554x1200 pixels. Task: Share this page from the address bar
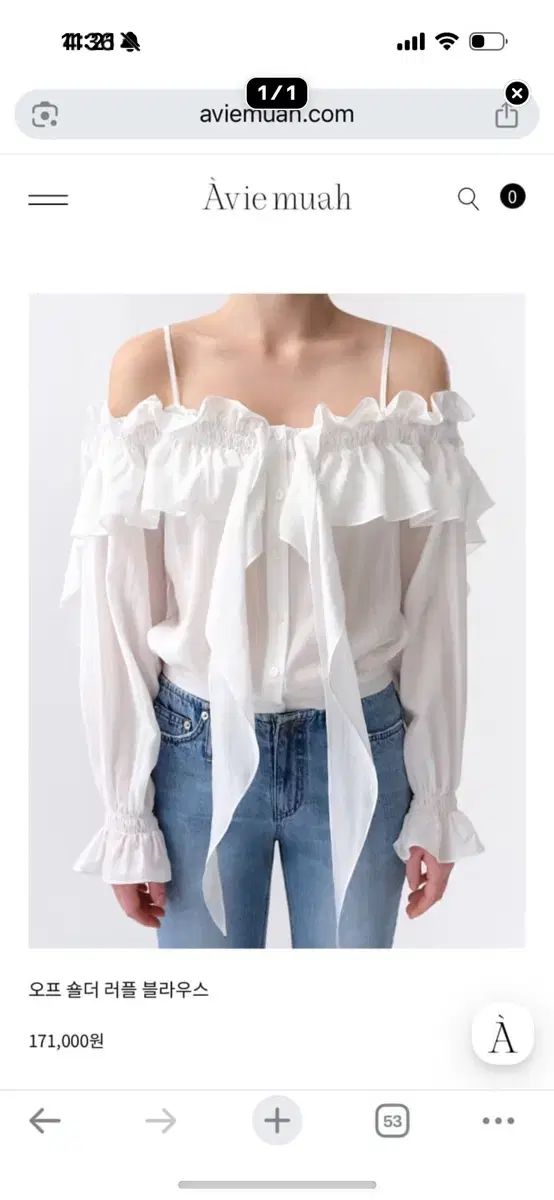(x=507, y=115)
